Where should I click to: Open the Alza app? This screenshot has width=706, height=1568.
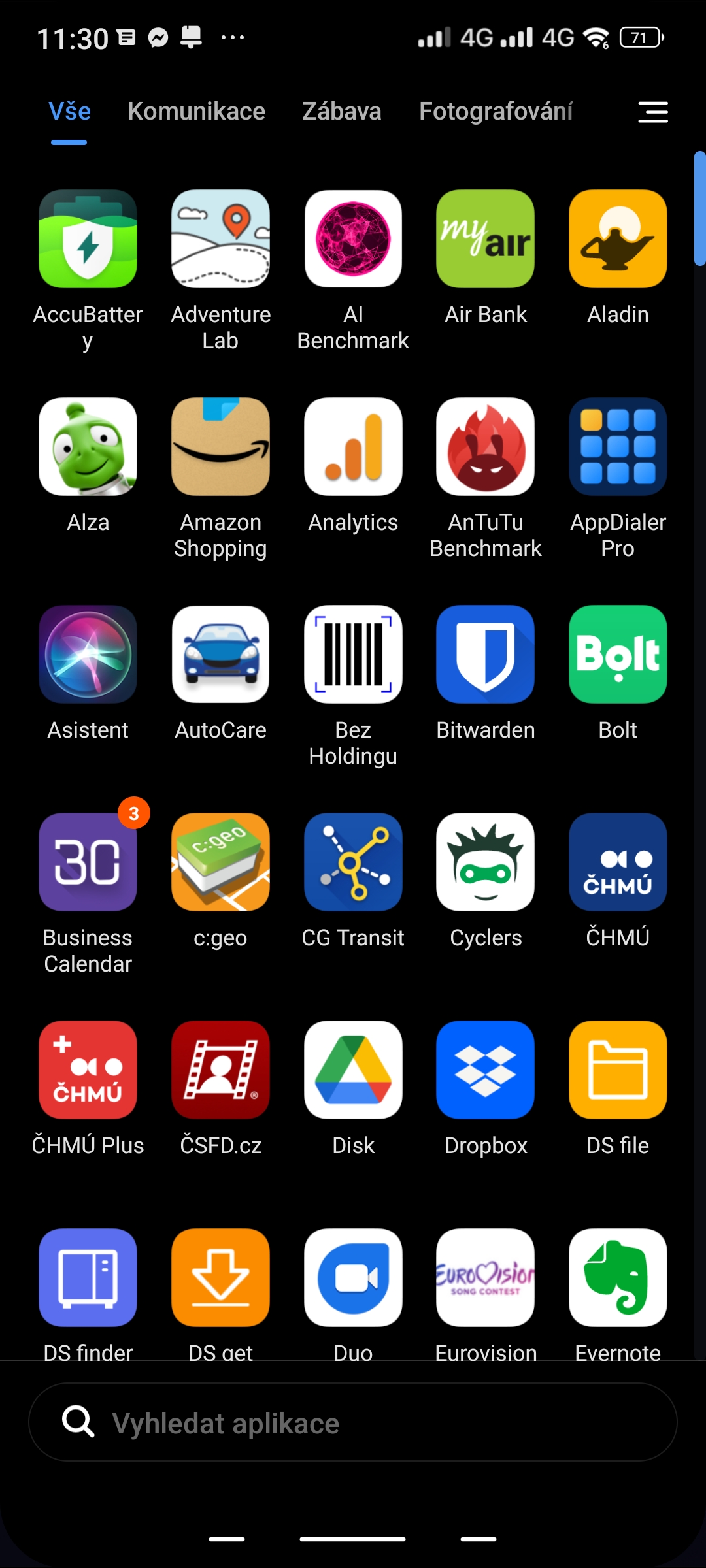pos(88,447)
